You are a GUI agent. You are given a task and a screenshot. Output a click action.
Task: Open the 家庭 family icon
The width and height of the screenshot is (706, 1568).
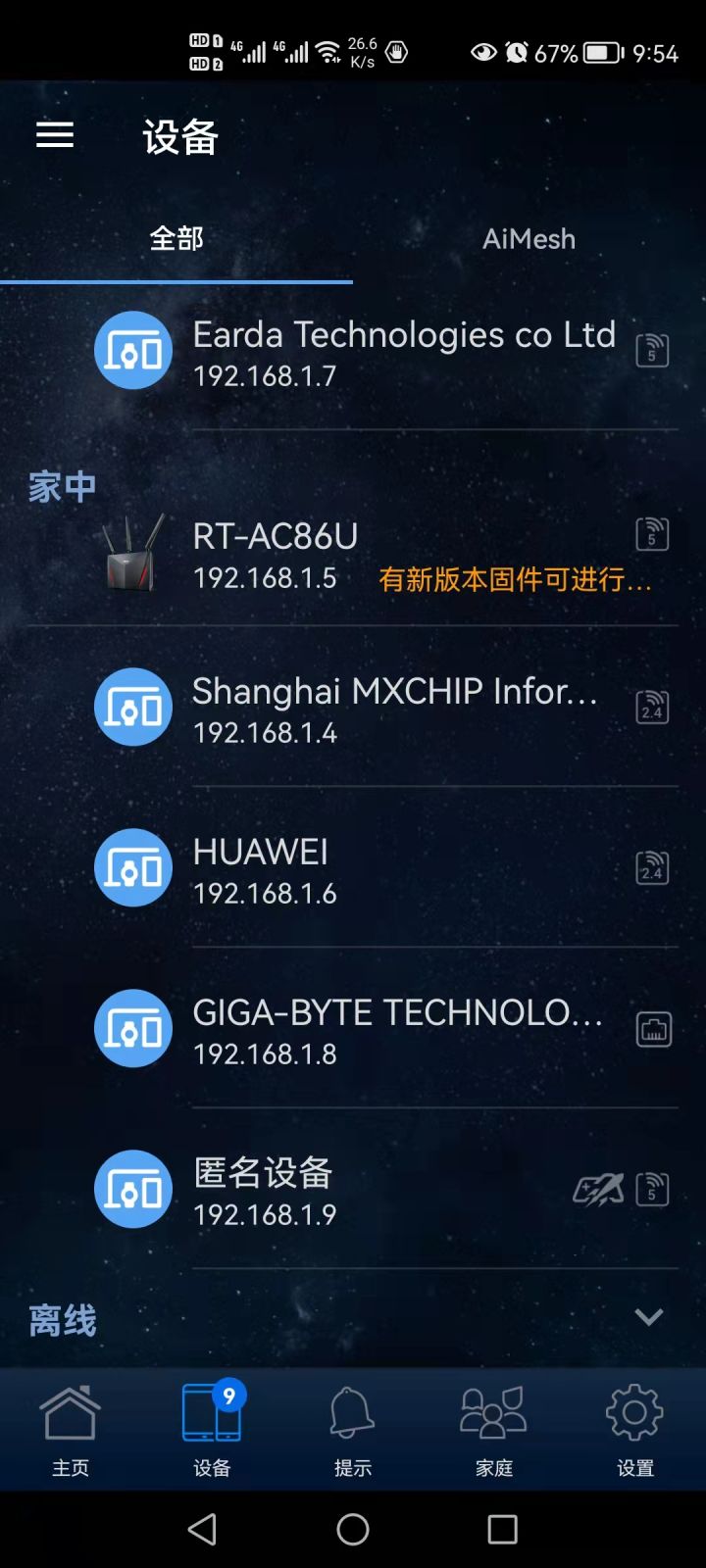pyautogui.click(x=493, y=1427)
